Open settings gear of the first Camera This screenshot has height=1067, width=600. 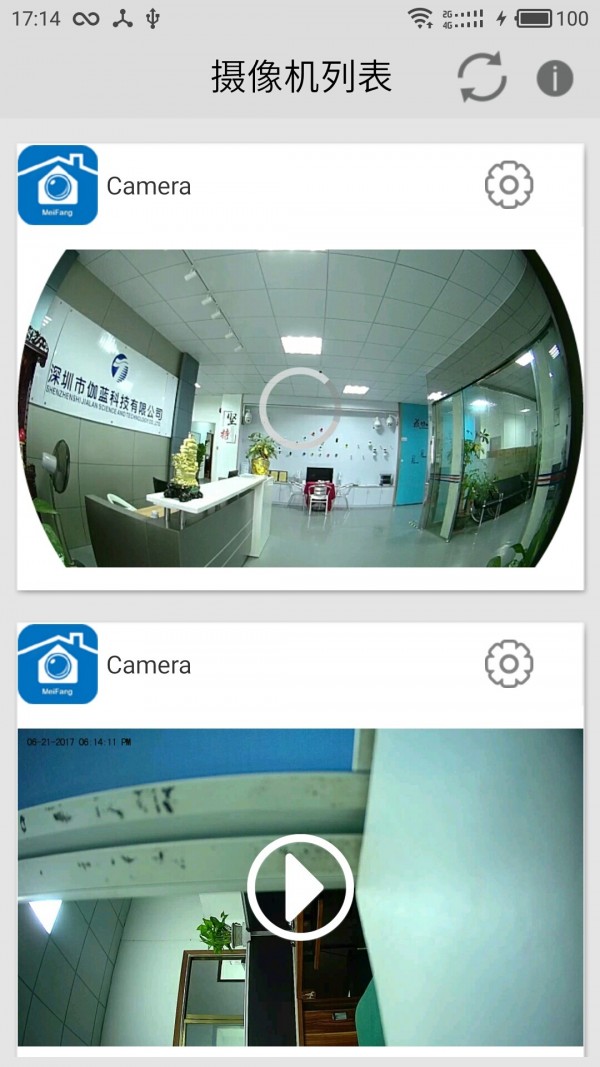(x=509, y=185)
